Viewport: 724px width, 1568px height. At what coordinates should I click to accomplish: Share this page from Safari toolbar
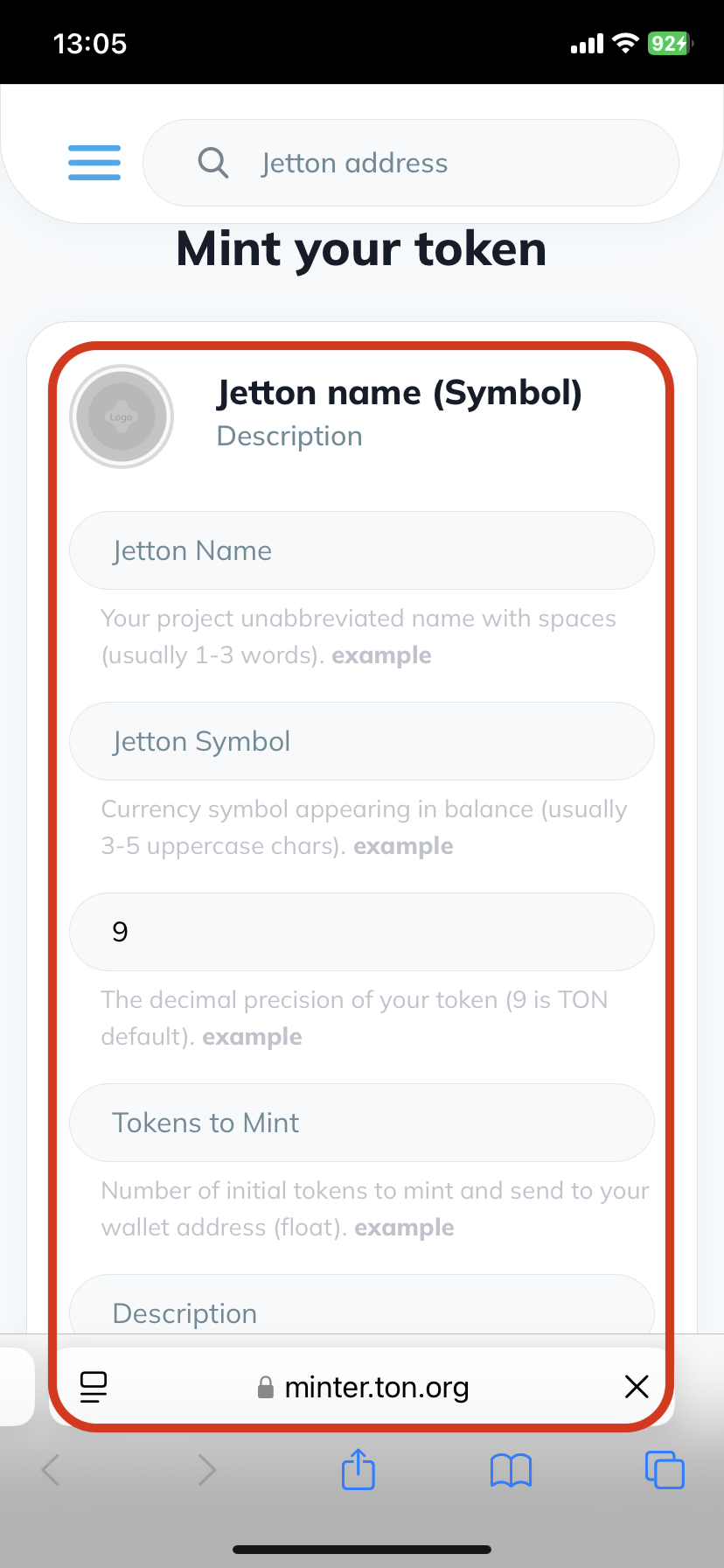coord(358,1469)
